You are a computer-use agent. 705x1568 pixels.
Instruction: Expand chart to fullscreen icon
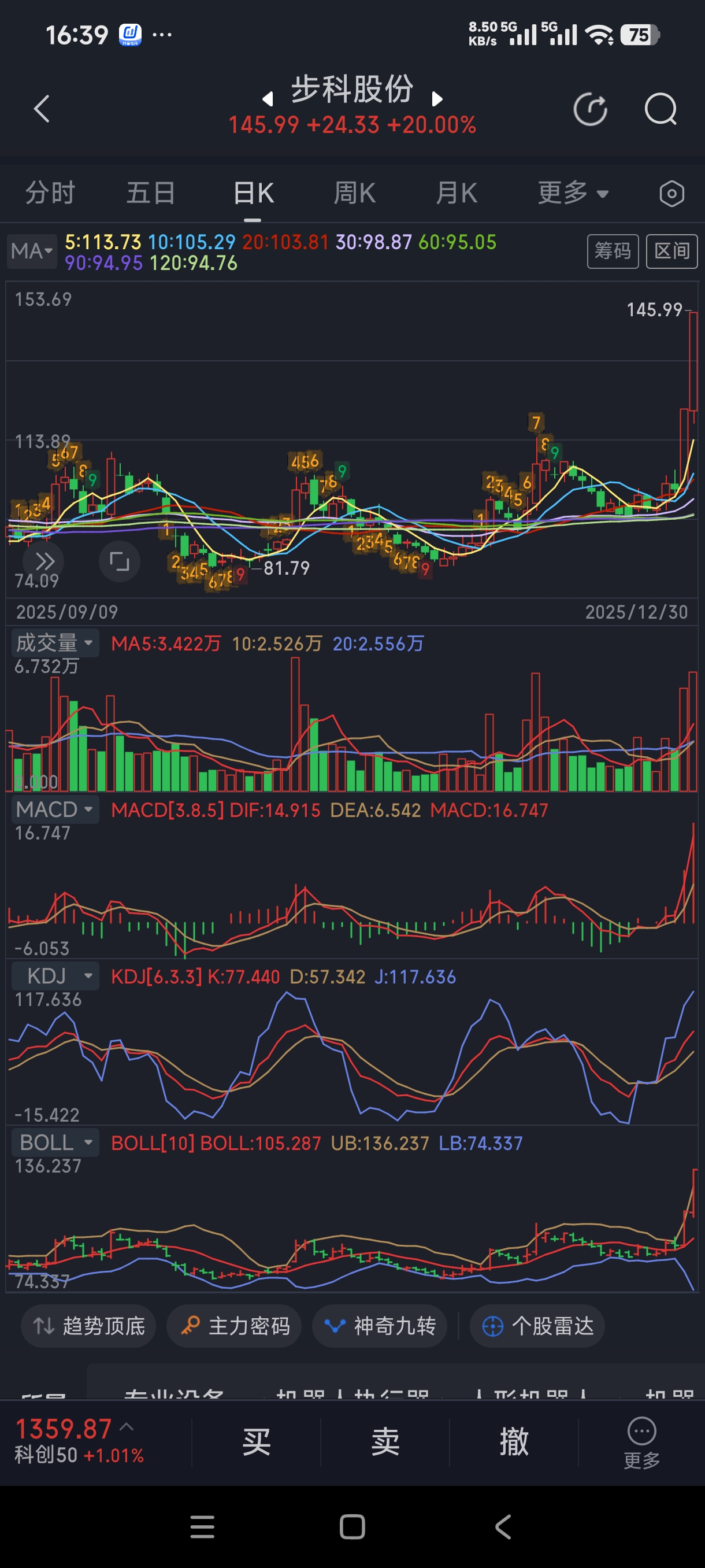(x=119, y=561)
